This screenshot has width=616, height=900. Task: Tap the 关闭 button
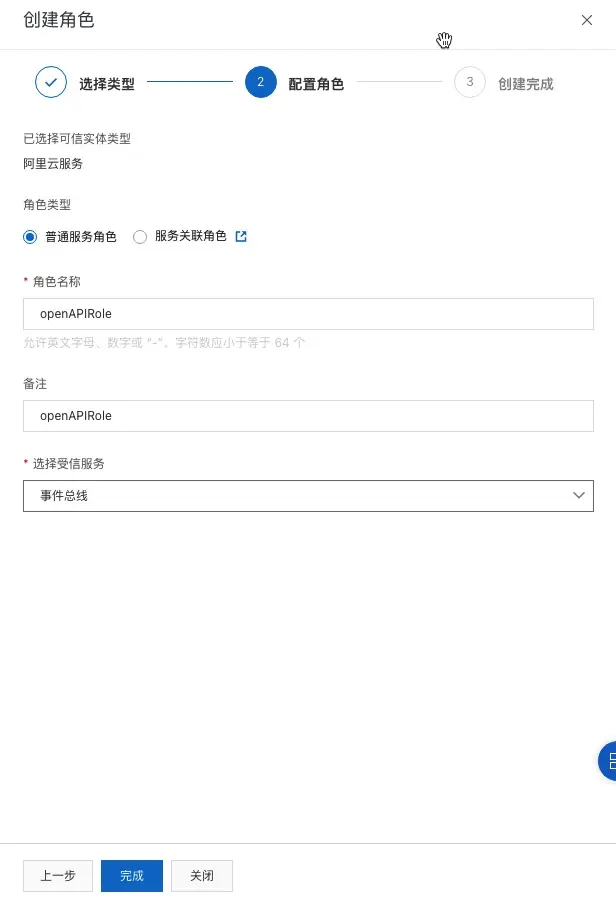coord(201,875)
